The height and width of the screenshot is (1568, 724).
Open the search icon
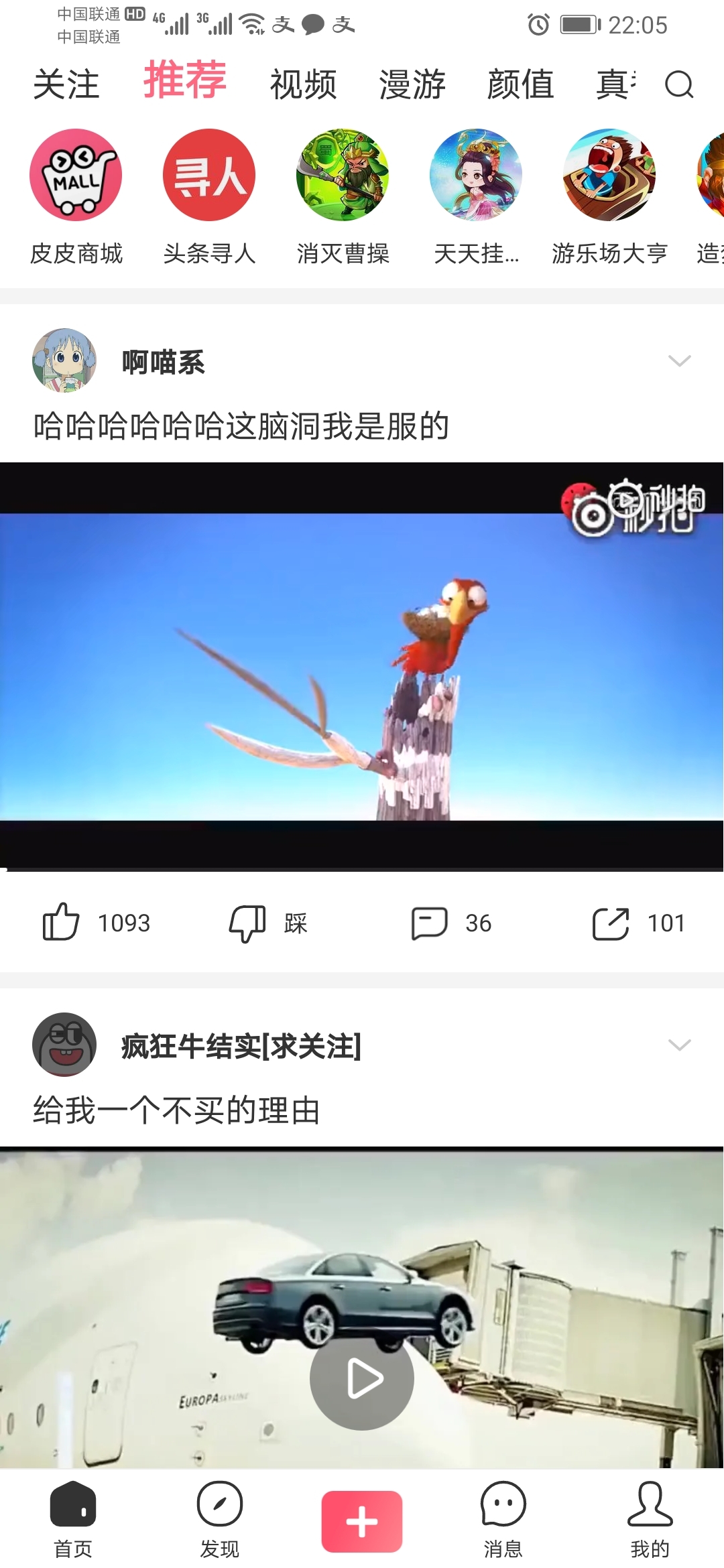pyautogui.click(x=678, y=84)
